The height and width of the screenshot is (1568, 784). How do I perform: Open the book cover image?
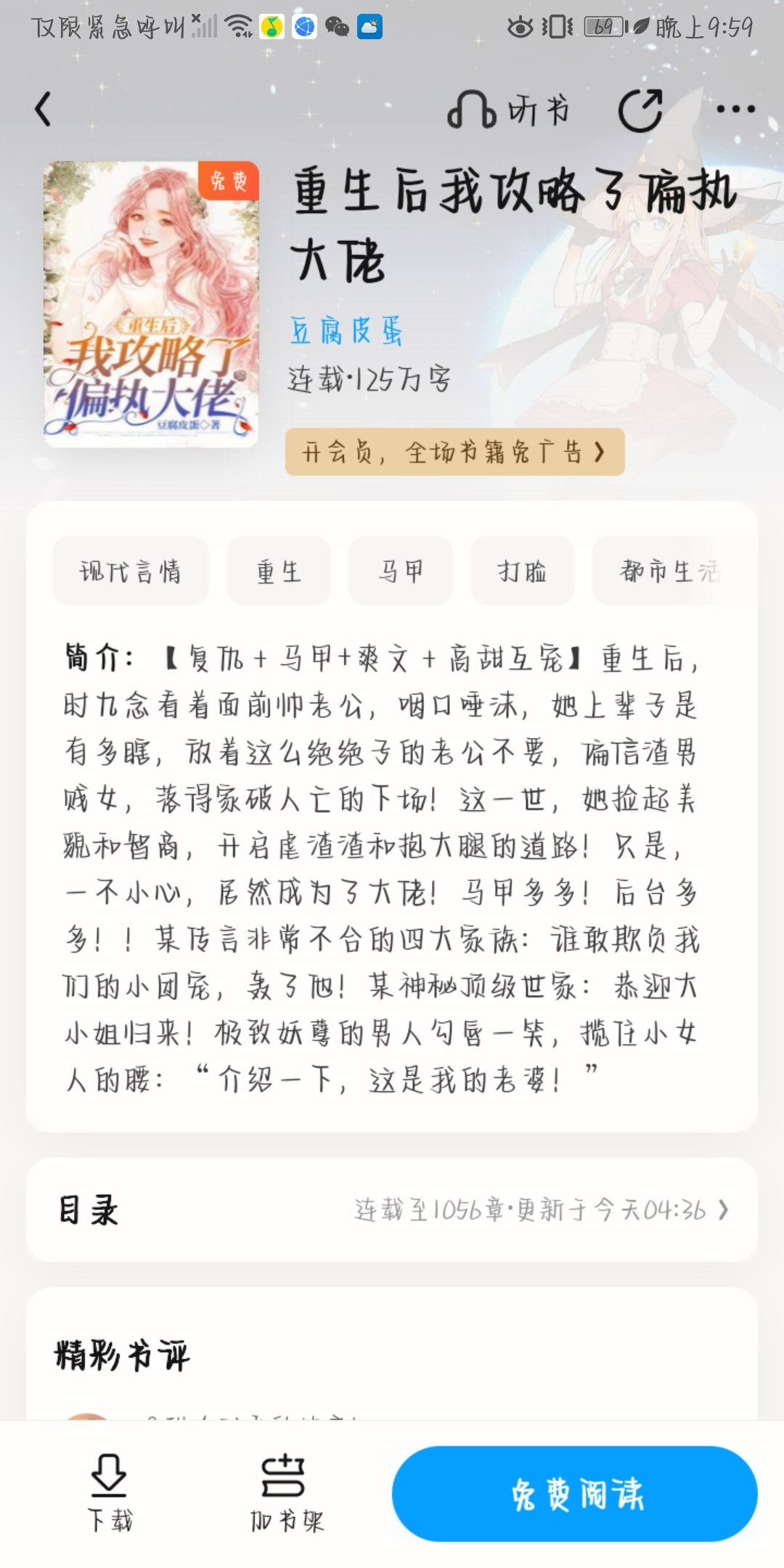point(151,303)
